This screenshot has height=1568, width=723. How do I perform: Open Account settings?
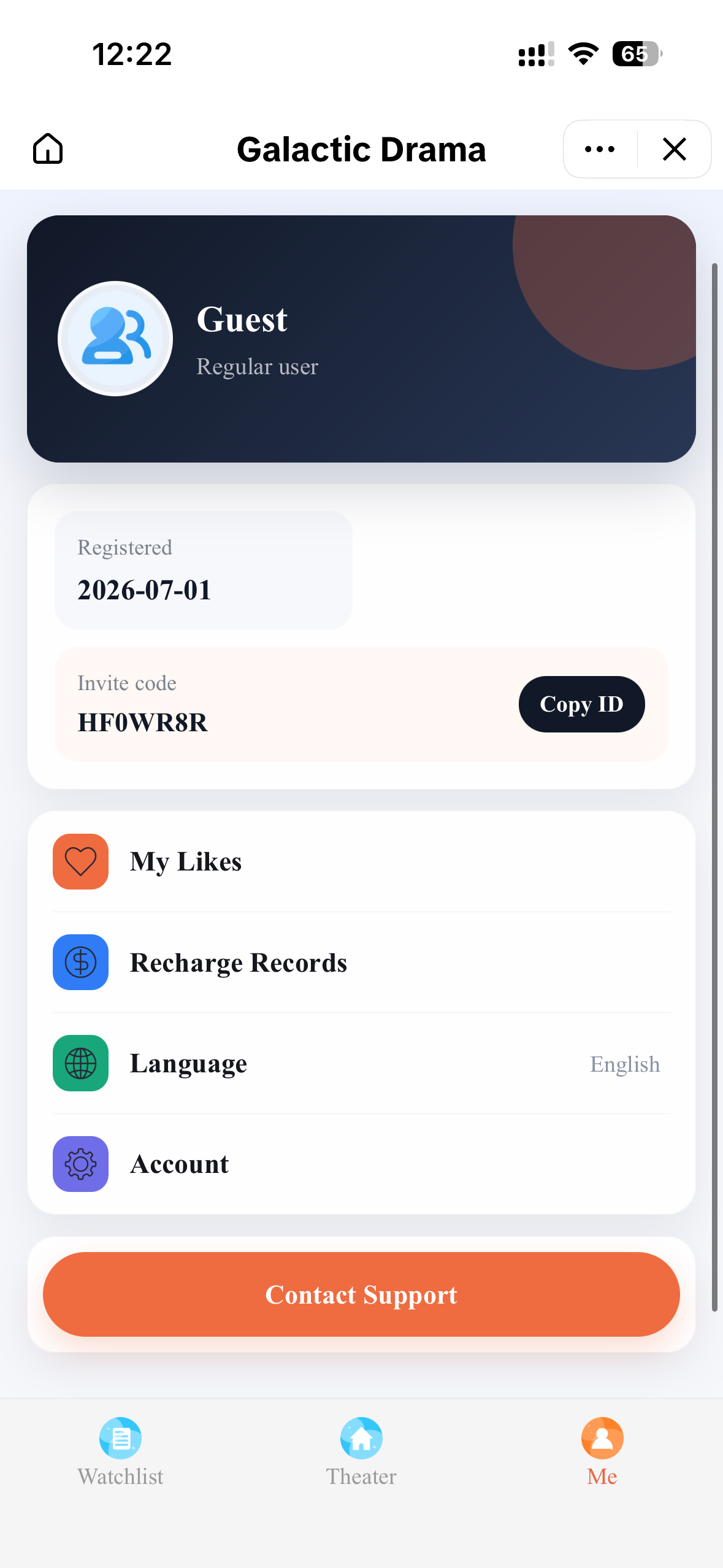pos(361,1164)
